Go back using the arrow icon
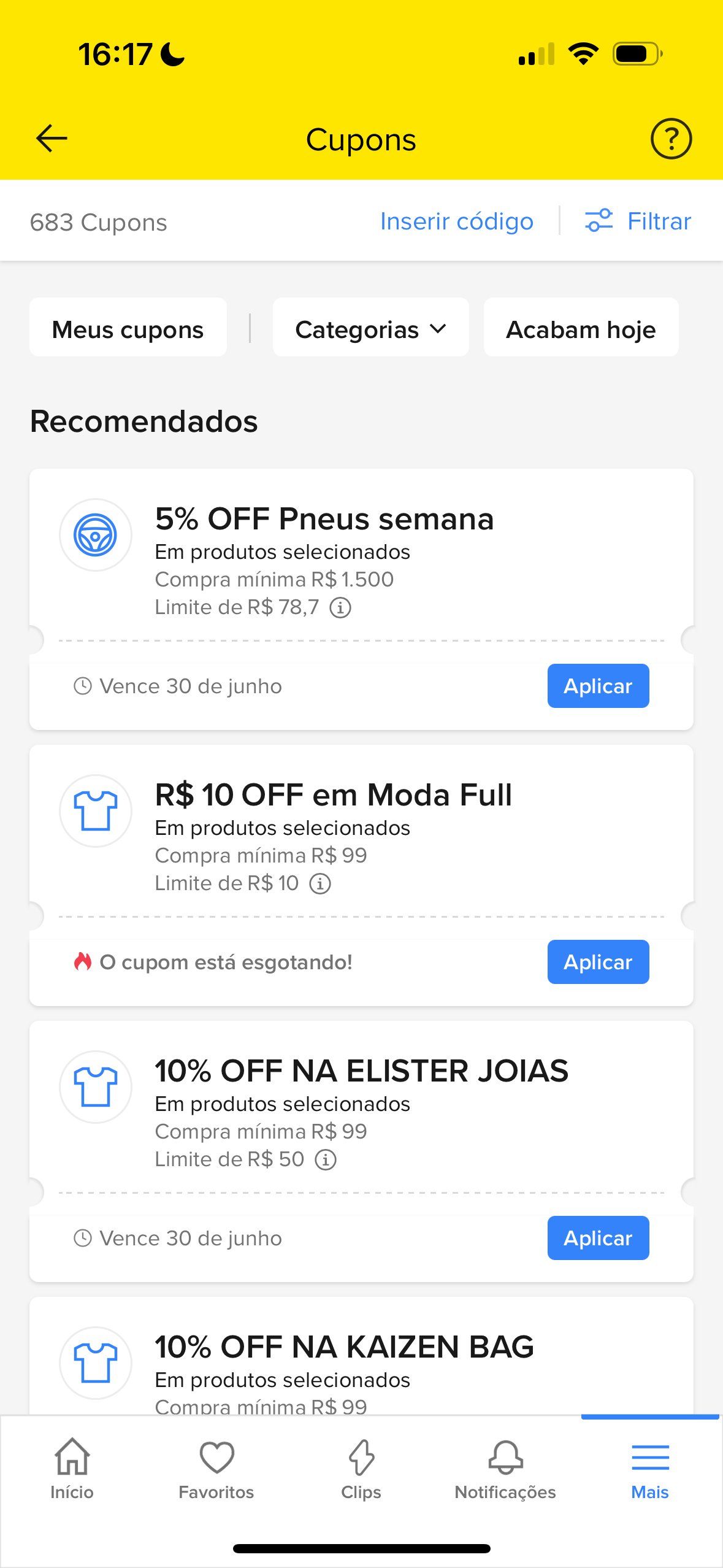 pos(52,139)
